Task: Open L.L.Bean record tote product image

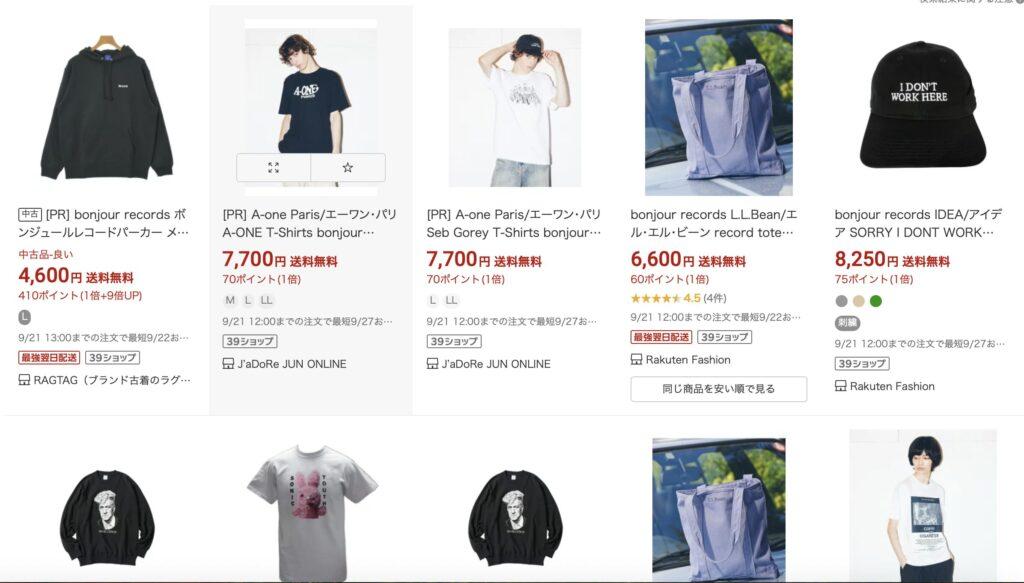Action: [718, 107]
